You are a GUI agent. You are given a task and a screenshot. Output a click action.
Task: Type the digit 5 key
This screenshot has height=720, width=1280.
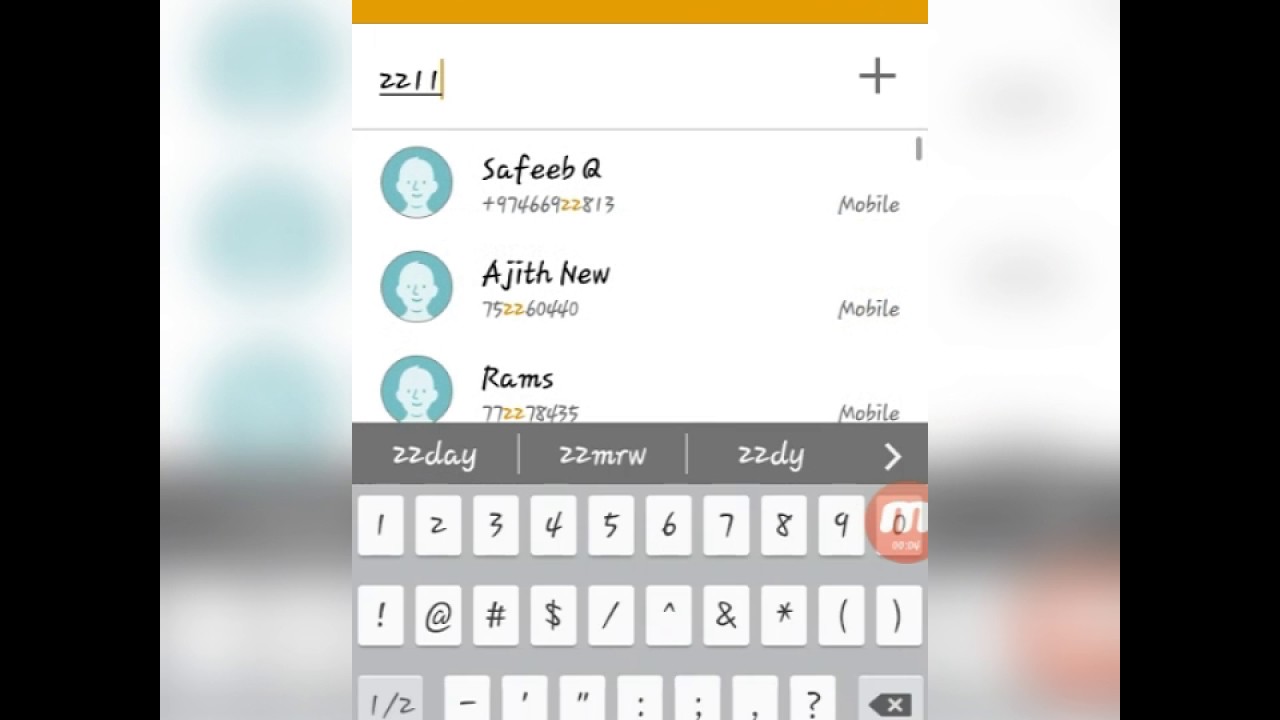[x=610, y=525]
